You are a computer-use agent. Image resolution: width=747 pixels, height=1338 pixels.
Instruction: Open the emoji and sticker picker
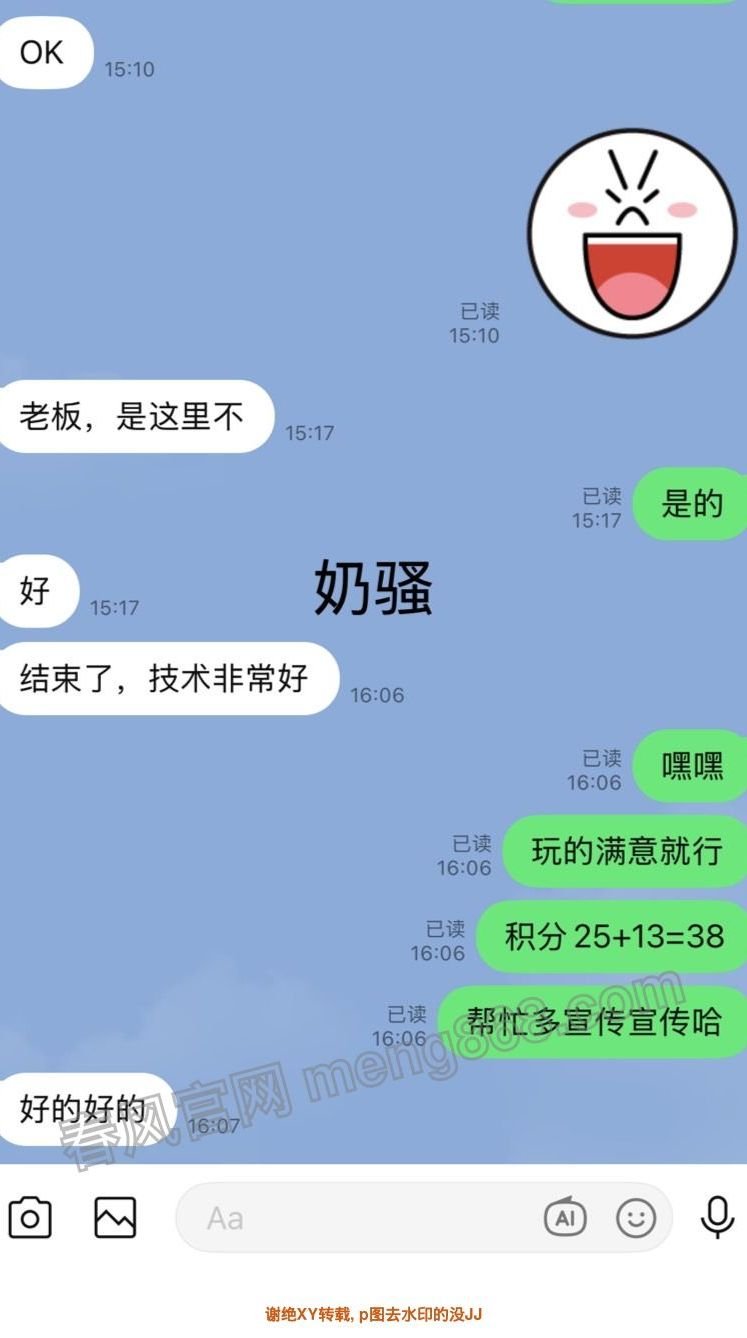pyautogui.click(x=636, y=1218)
